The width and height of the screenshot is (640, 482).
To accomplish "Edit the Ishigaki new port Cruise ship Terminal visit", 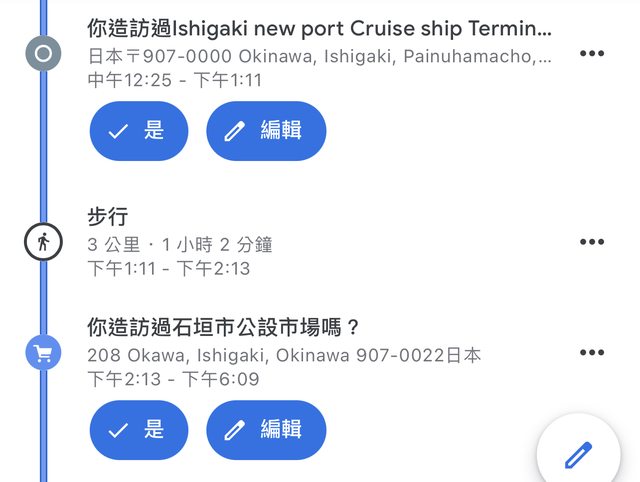I will pyautogui.click(x=266, y=131).
